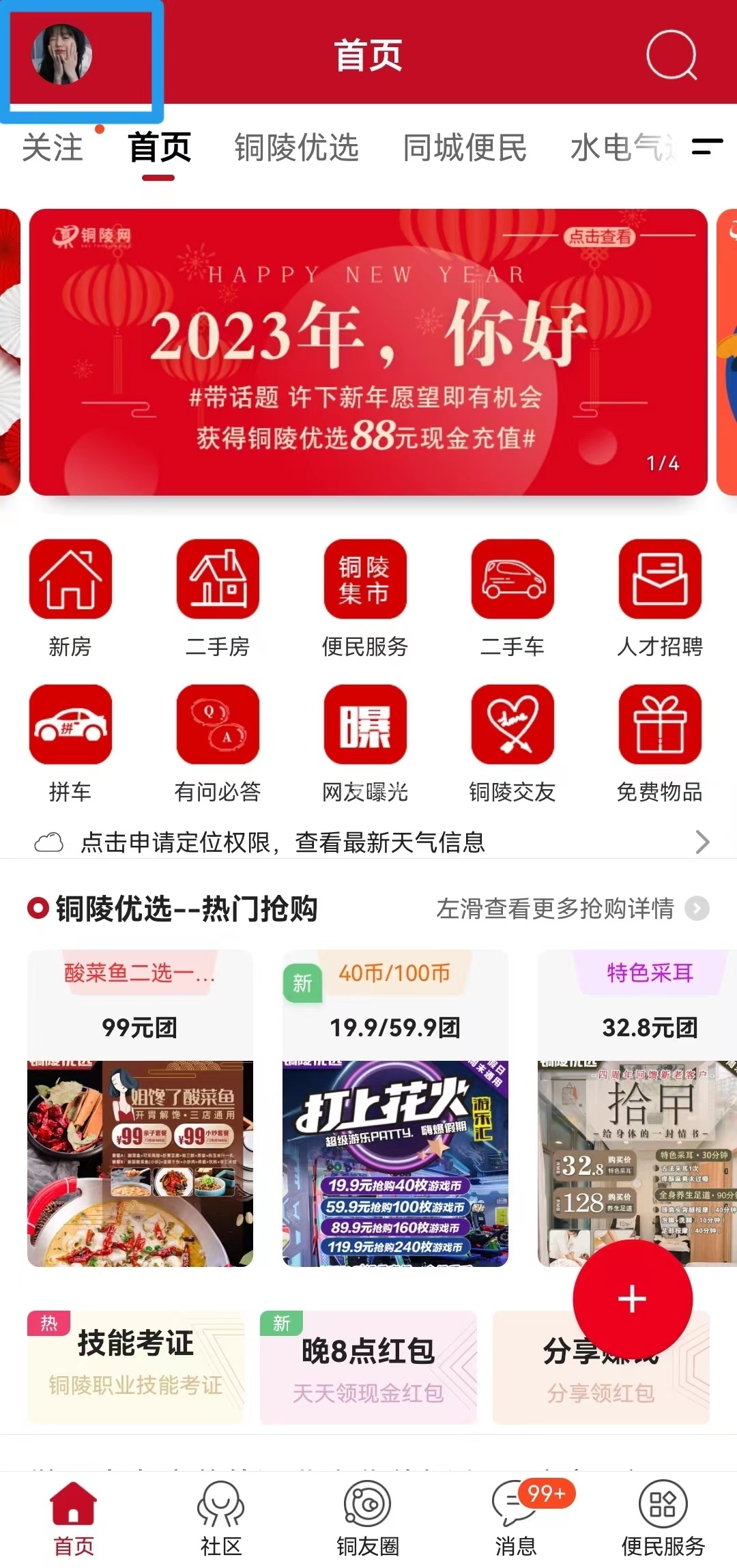The width and height of the screenshot is (737, 1568).
Task: Open the 酸菜鱼二选一 99元团 deal
Action: tap(140, 1107)
